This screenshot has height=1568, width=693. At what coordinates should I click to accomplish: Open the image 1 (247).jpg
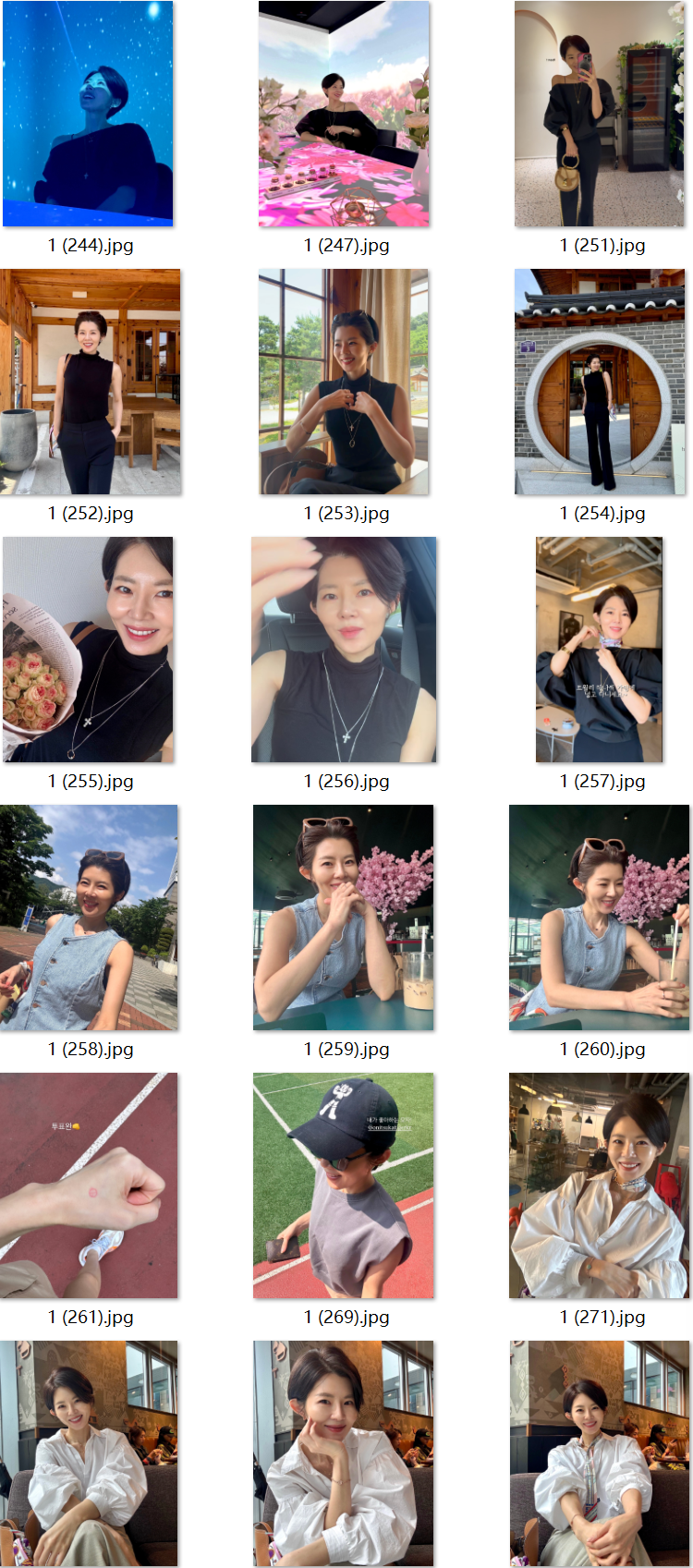[x=344, y=114]
